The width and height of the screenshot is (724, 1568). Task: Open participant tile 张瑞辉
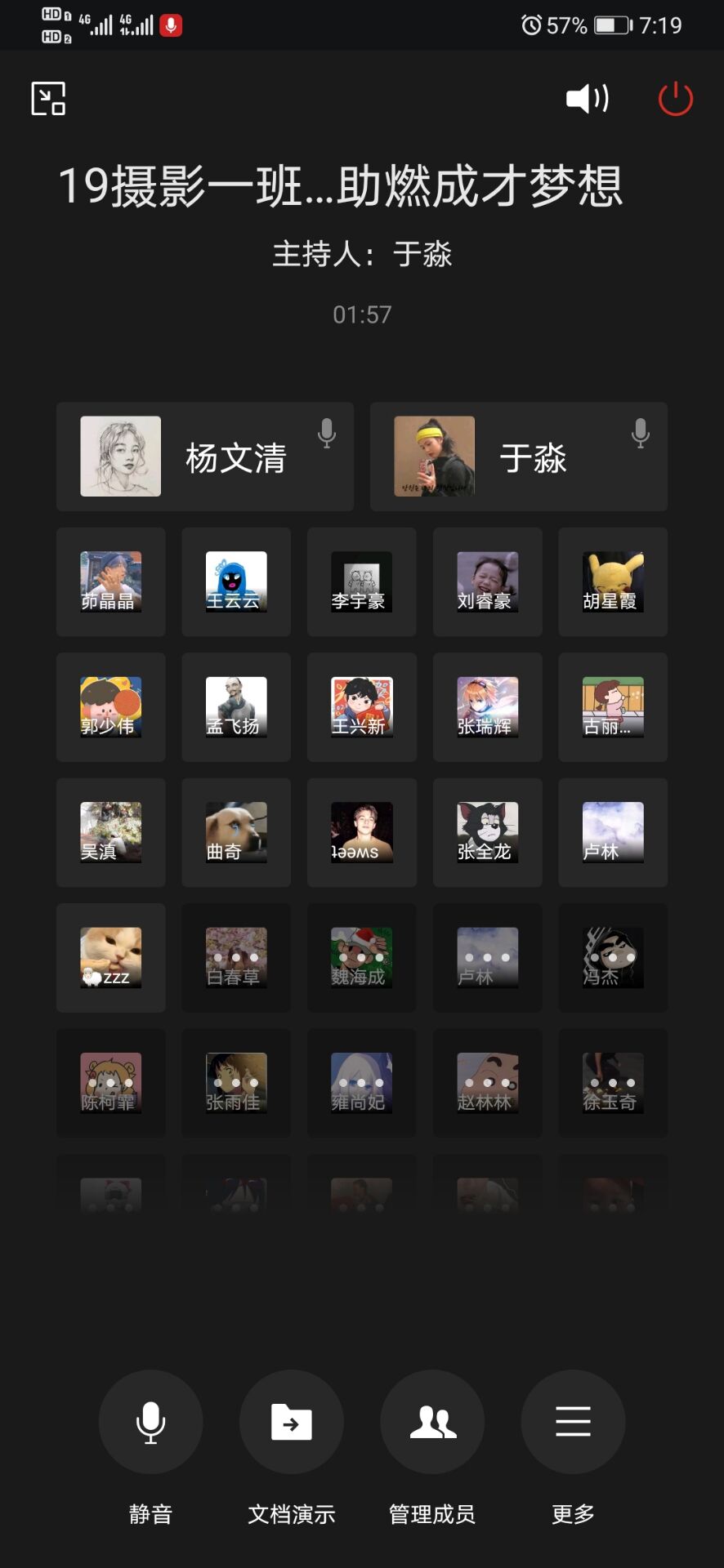tap(487, 707)
